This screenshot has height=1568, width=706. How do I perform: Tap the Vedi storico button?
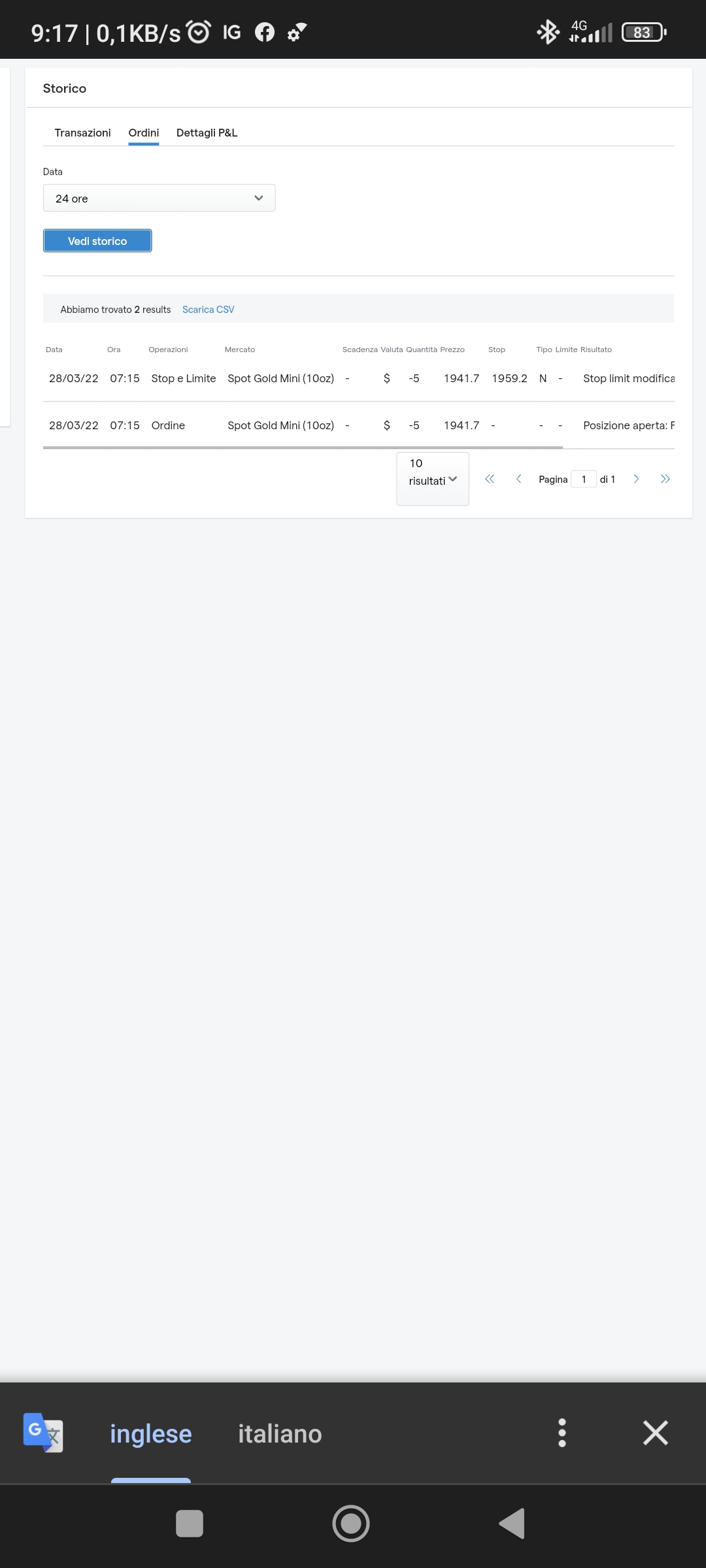tap(97, 241)
